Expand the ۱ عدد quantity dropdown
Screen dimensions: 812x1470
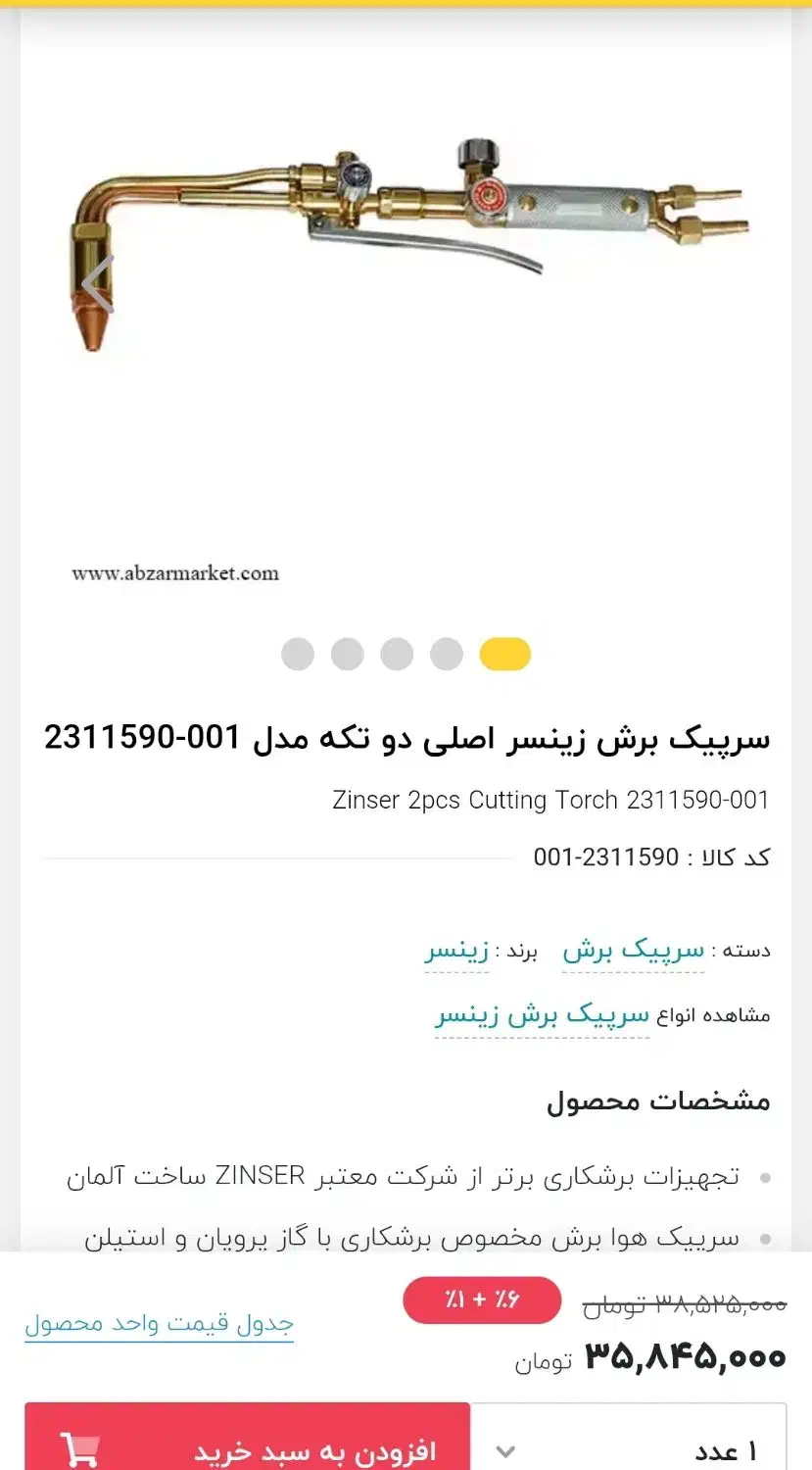click(x=629, y=1443)
